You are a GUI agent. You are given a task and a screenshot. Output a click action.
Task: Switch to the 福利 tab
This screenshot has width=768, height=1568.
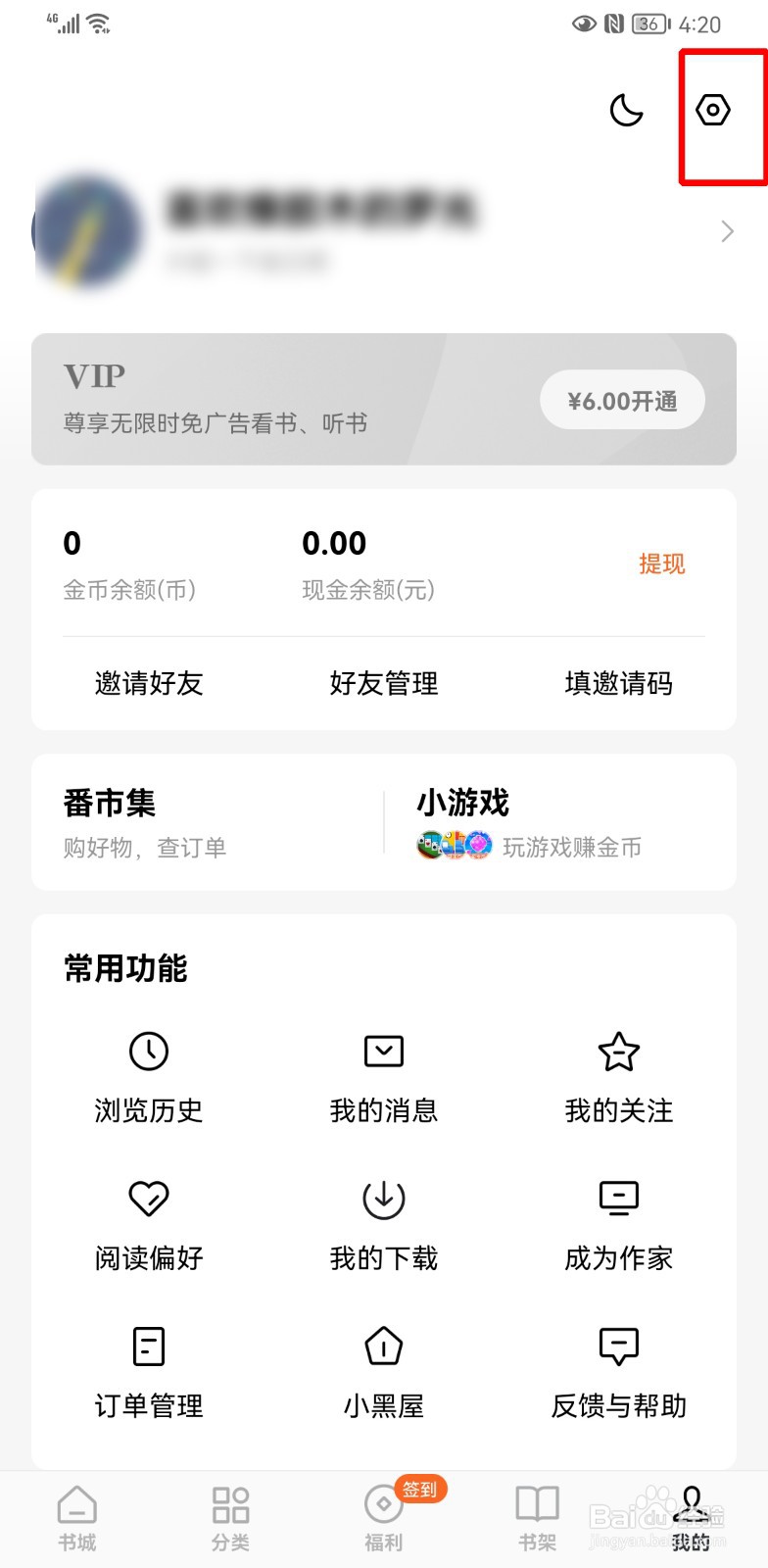tap(384, 1519)
